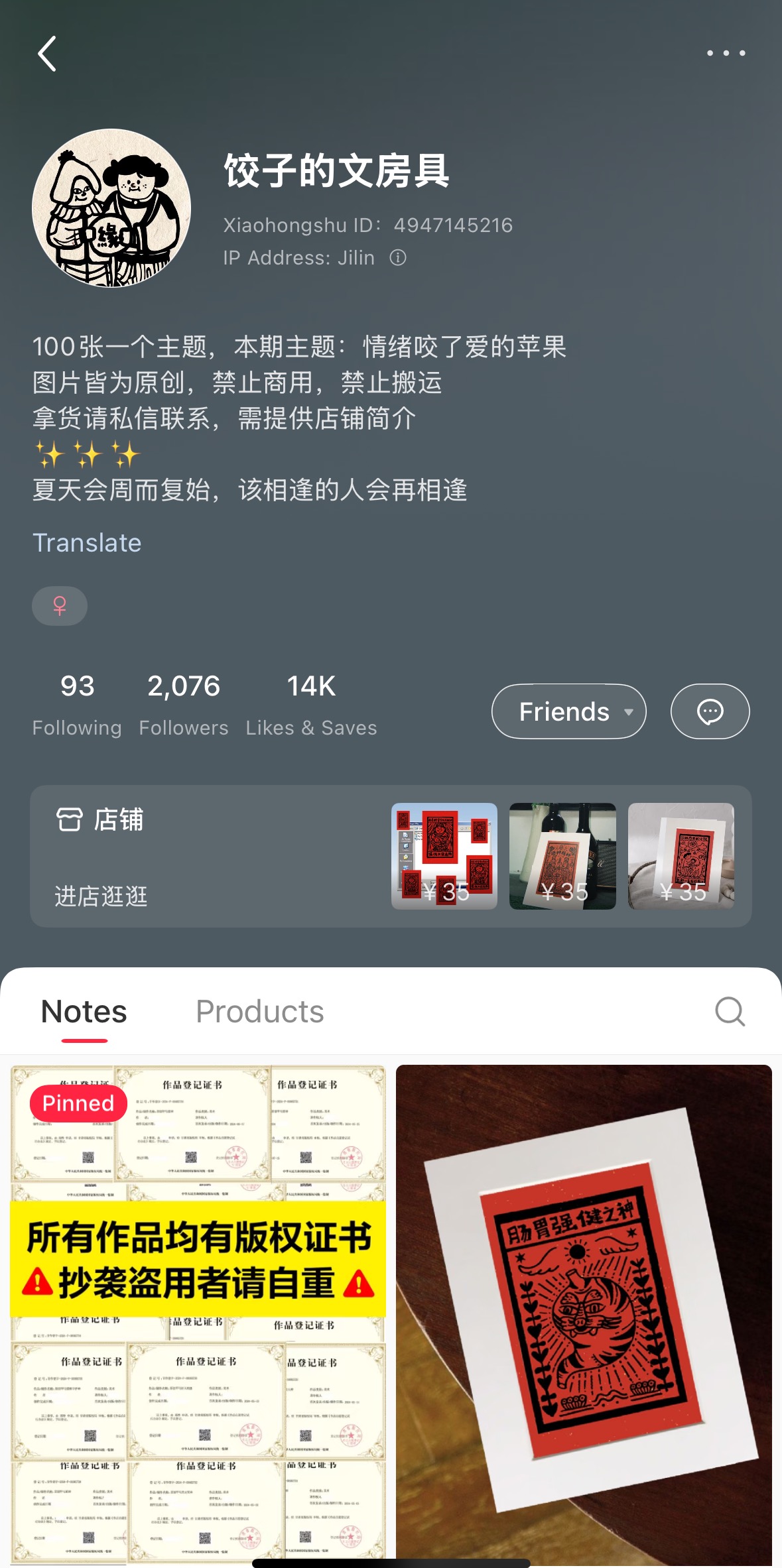Image resolution: width=782 pixels, height=1568 pixels.
Task: Send a message via chat bubble
Action: 710,711
